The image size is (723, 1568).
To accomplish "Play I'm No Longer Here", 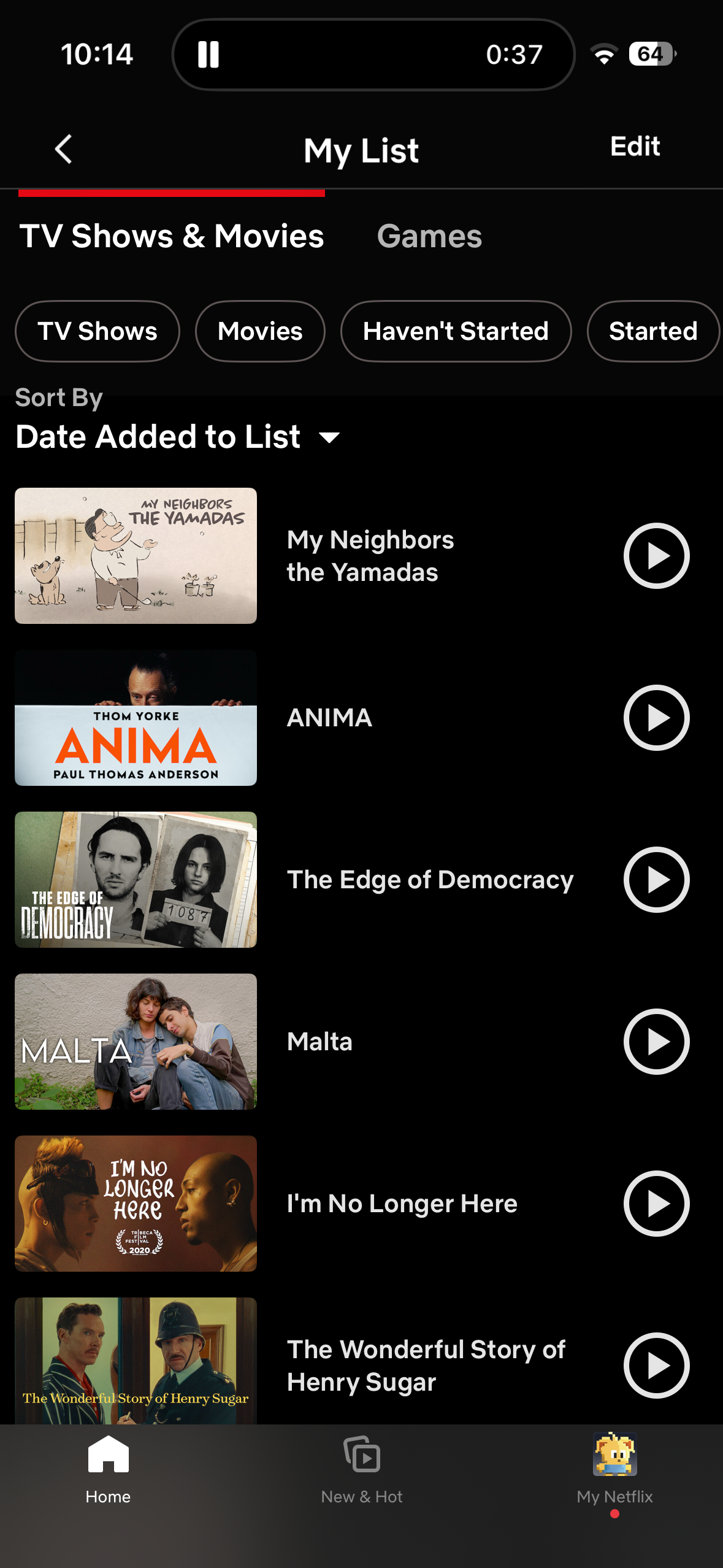I will [656, 1204].
